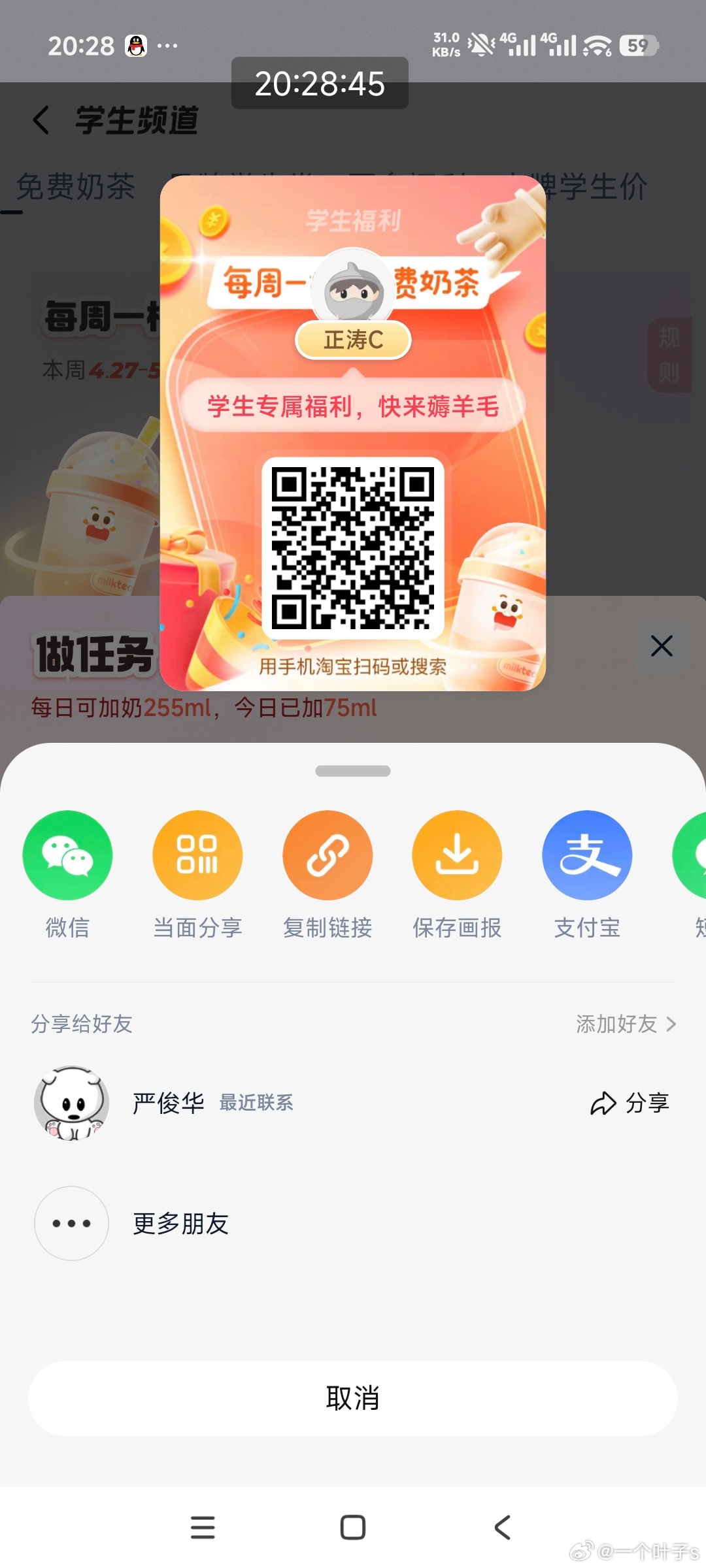This screenshot has height=1568, width=706.
Task: Cancel sharing with 取消
Action: pos(353,1398)
